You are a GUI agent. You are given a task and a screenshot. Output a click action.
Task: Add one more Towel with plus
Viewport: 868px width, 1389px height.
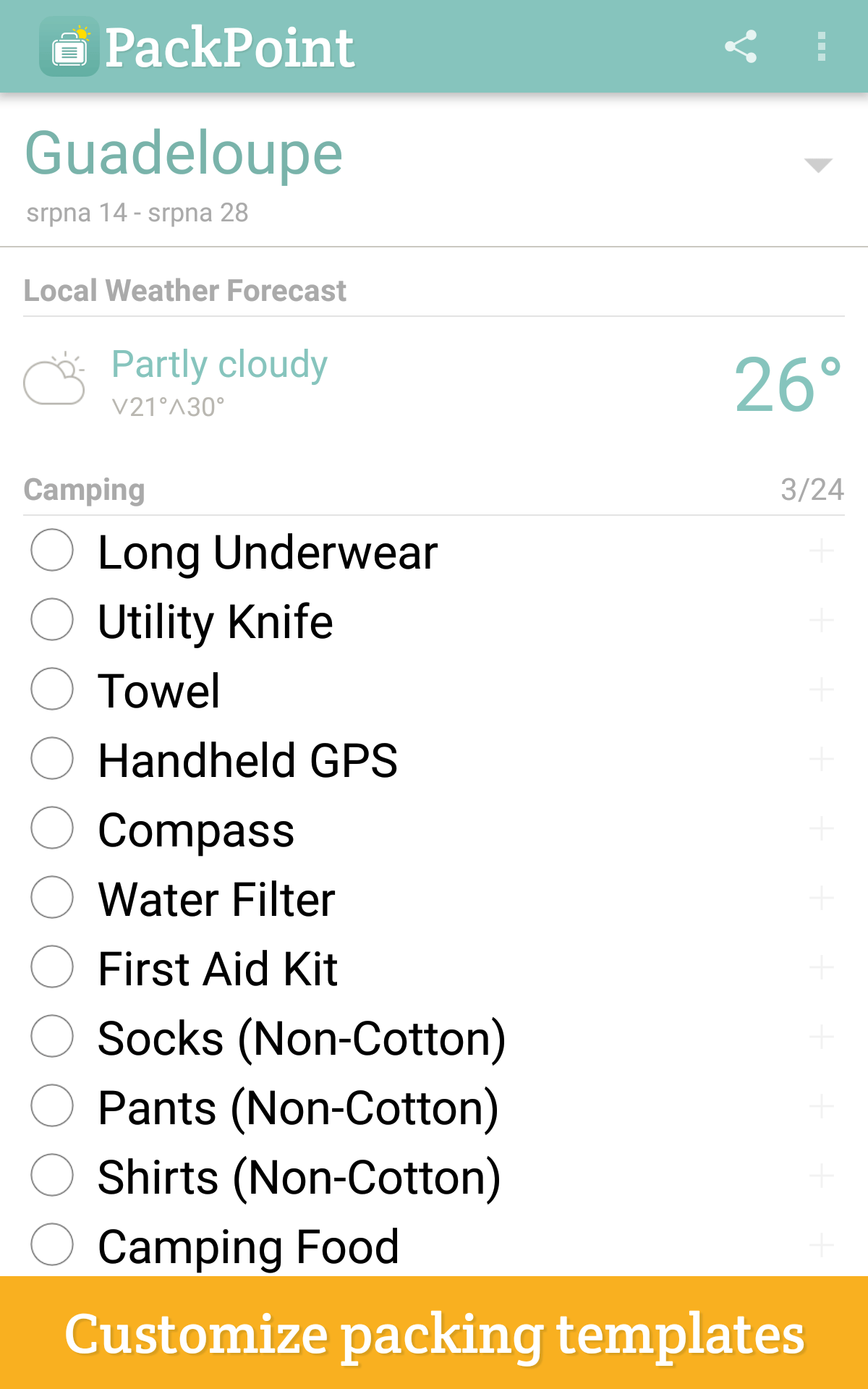pyautogui.click(x=821, y=690)
